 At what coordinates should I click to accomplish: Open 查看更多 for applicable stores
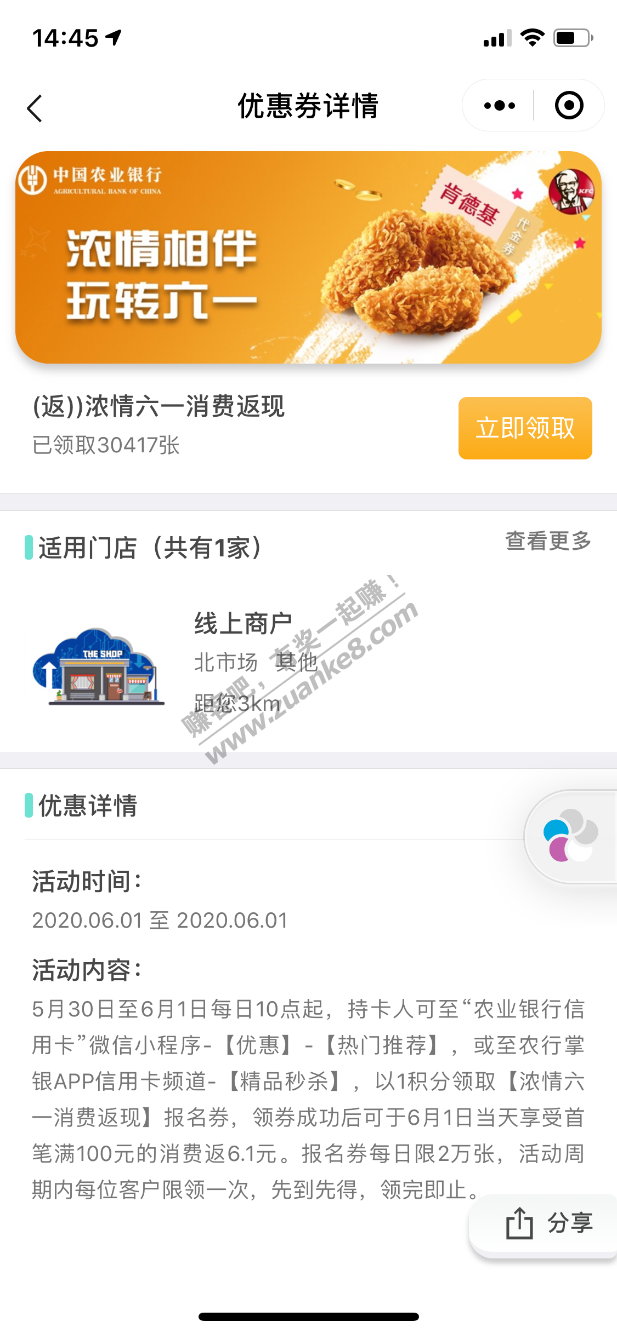pyautogui.click(x=548, y=541)
